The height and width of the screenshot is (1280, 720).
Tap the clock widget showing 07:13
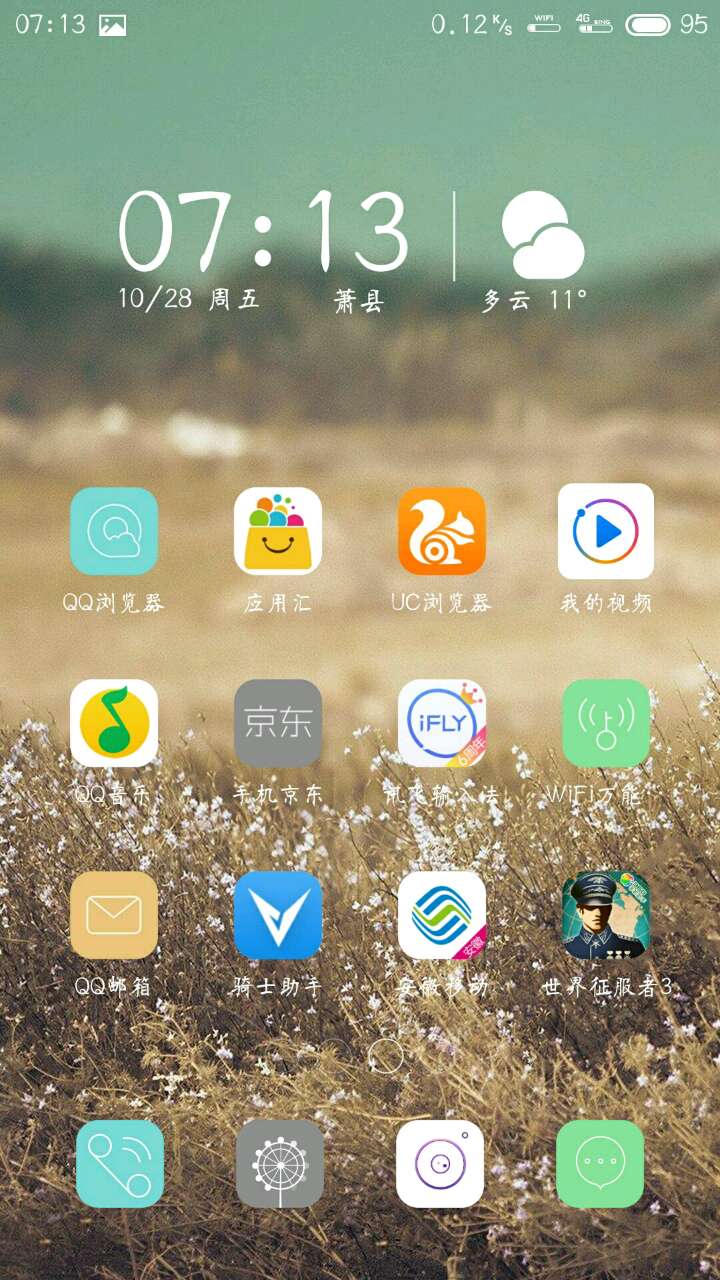[x=264, y=232]
